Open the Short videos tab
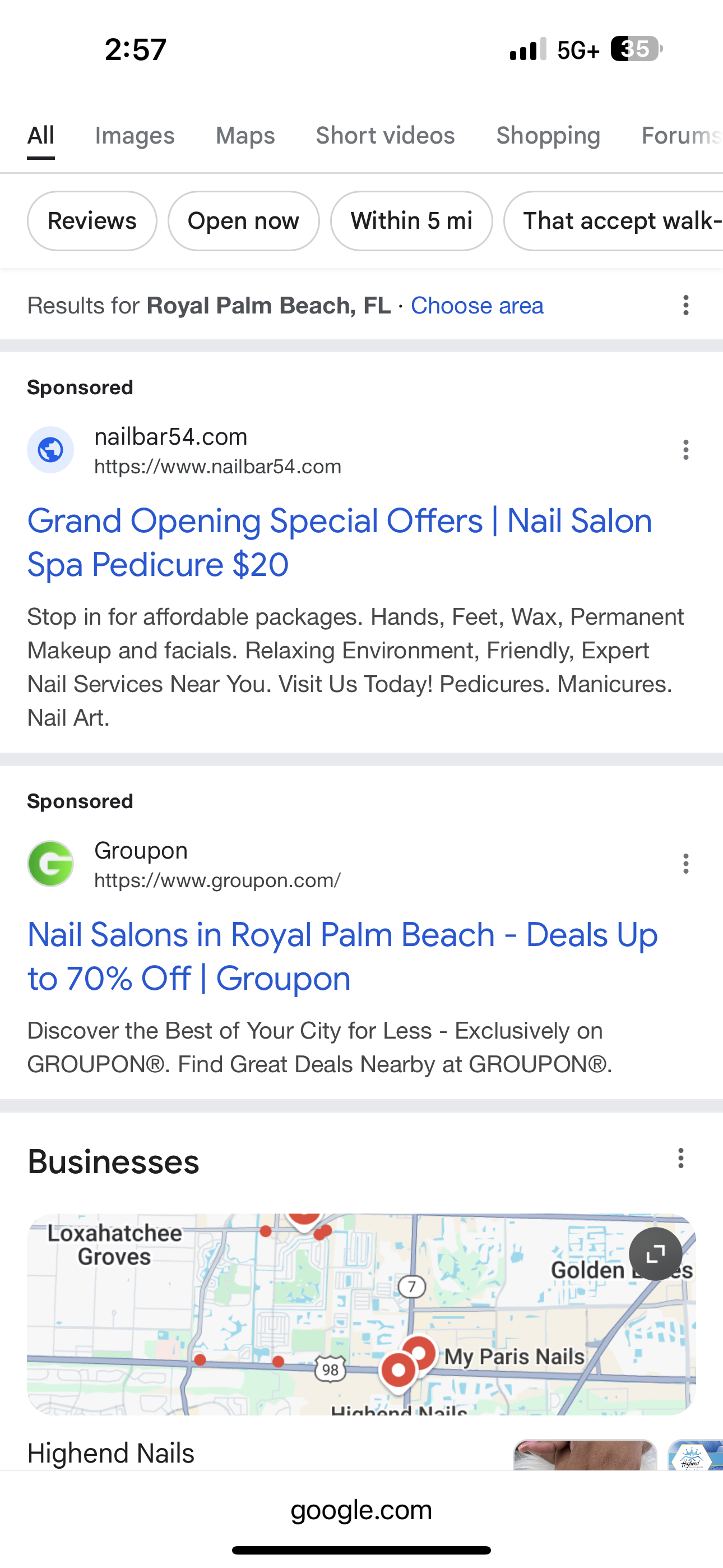Image resolution: width=723 pixels, height=1568 pixels. tap(385, 135)
